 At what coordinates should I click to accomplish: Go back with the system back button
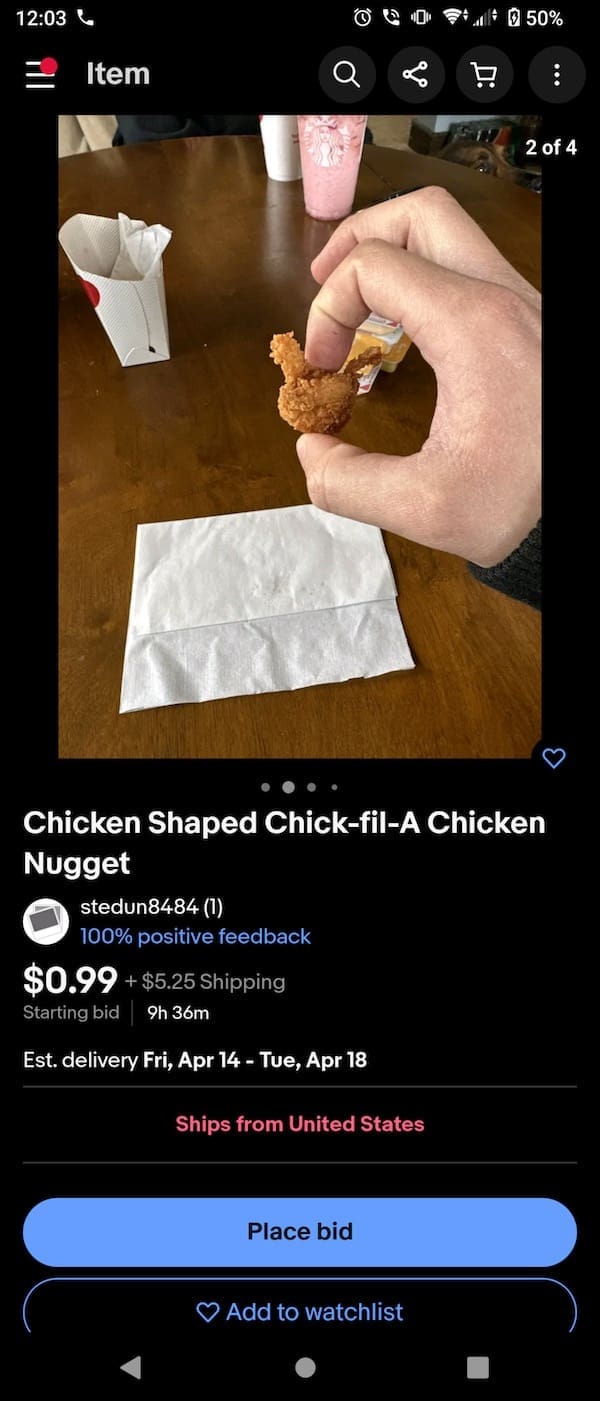click(130, 1367)
